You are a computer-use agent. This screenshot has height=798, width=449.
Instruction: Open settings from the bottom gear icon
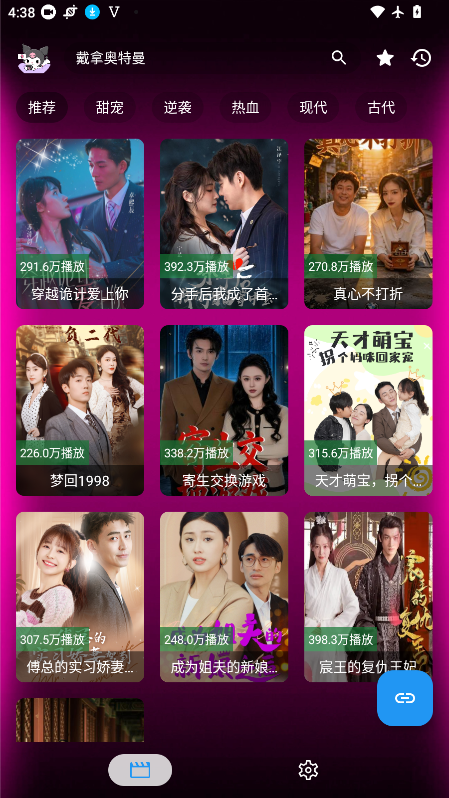pos(308,770)
